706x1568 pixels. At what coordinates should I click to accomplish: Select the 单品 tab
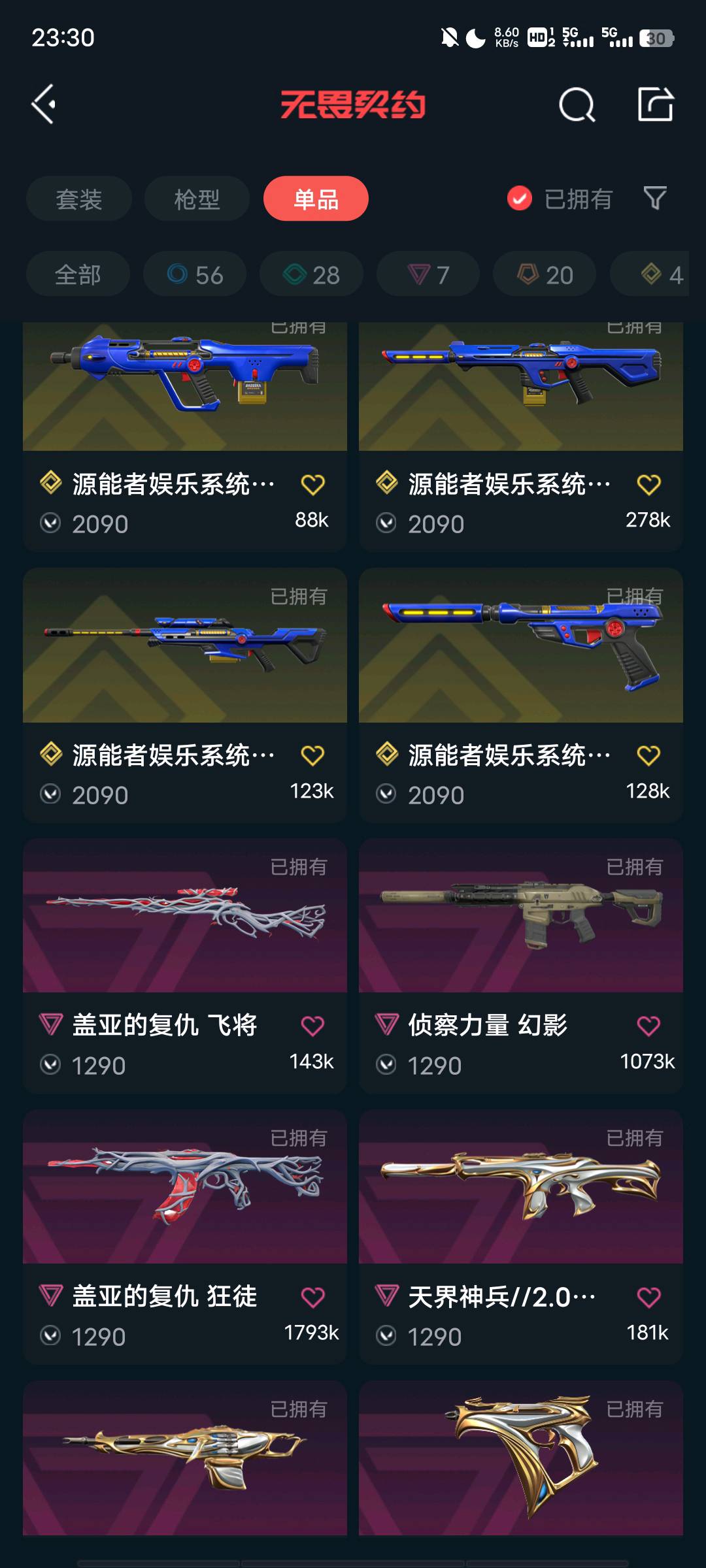pos(316,199)
